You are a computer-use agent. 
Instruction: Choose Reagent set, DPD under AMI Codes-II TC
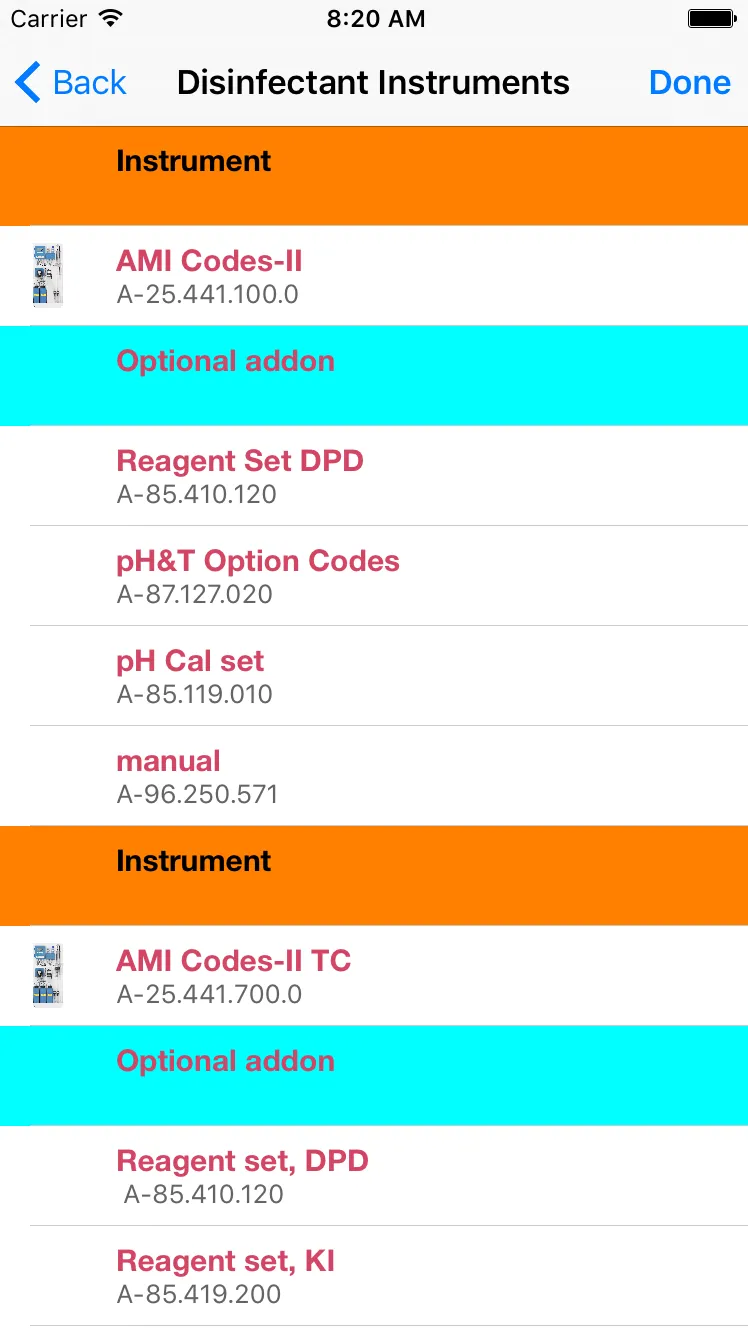pyautogui.click(x=374, y=1176)
